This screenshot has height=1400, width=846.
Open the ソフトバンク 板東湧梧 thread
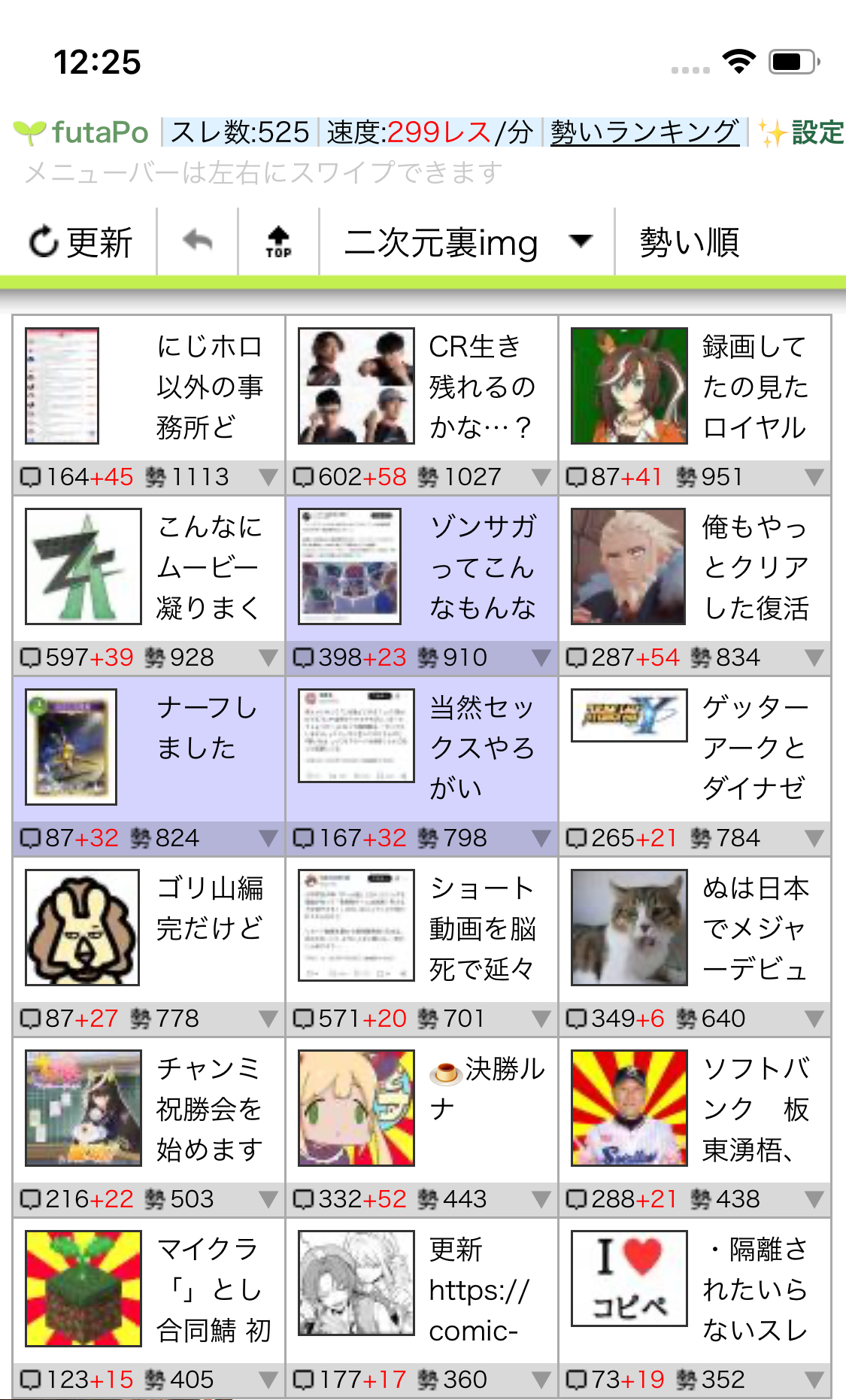[x=754, y=1109]
